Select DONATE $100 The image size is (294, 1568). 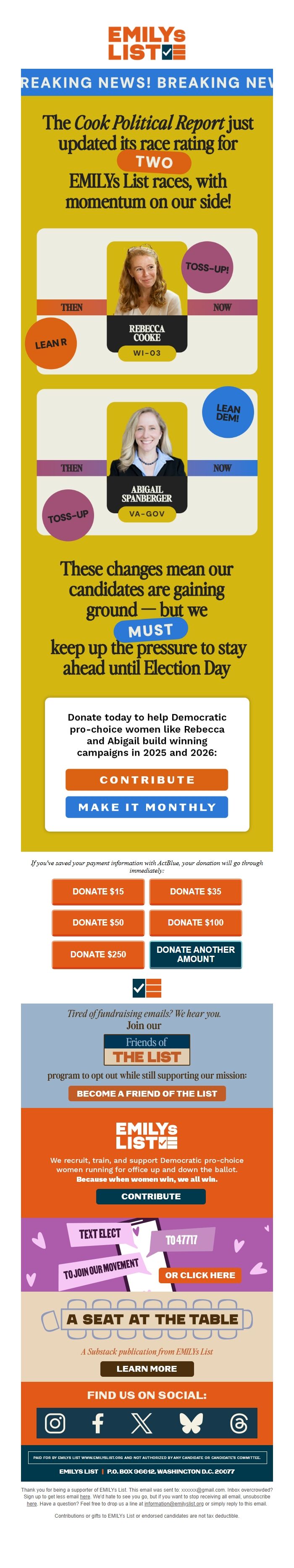coord(195,922)
